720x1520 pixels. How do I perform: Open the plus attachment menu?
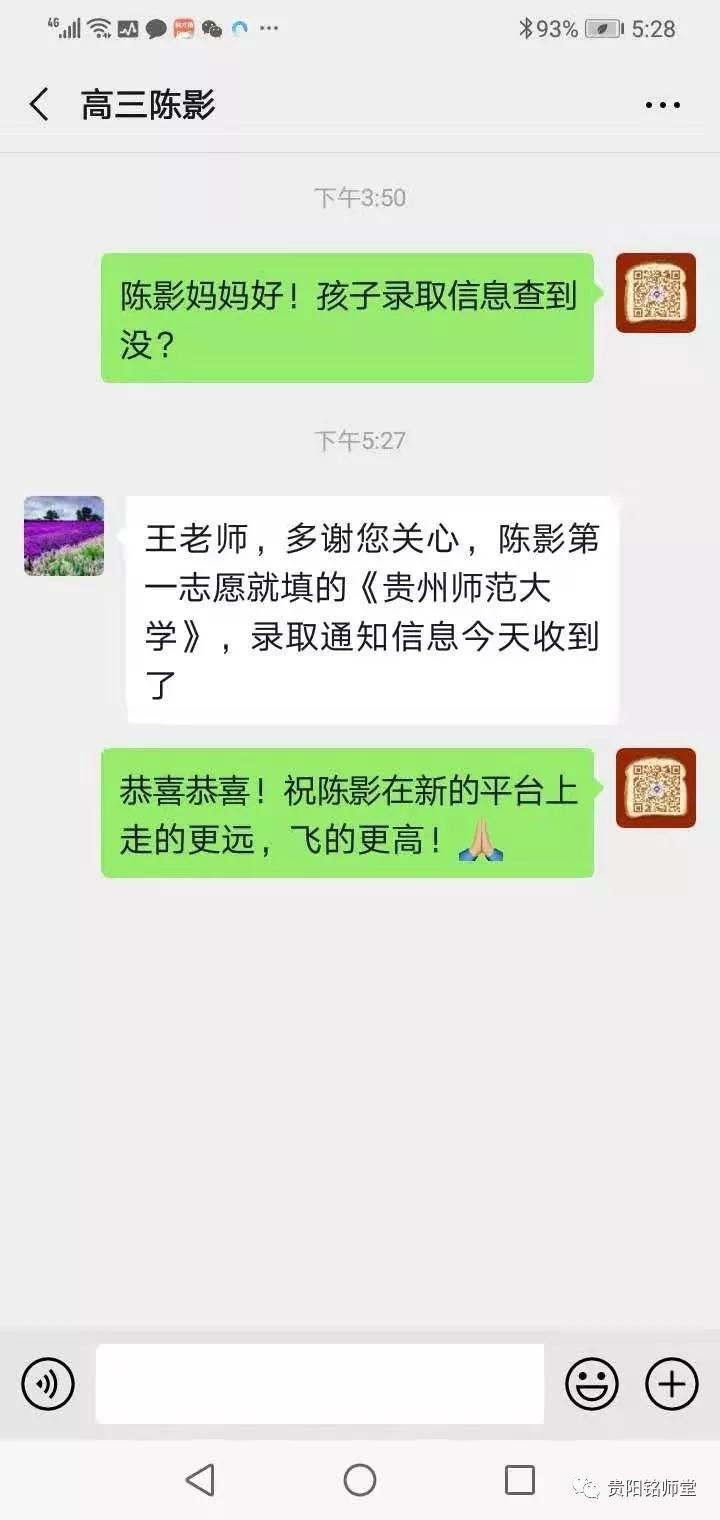click(x=671, y=1384)
